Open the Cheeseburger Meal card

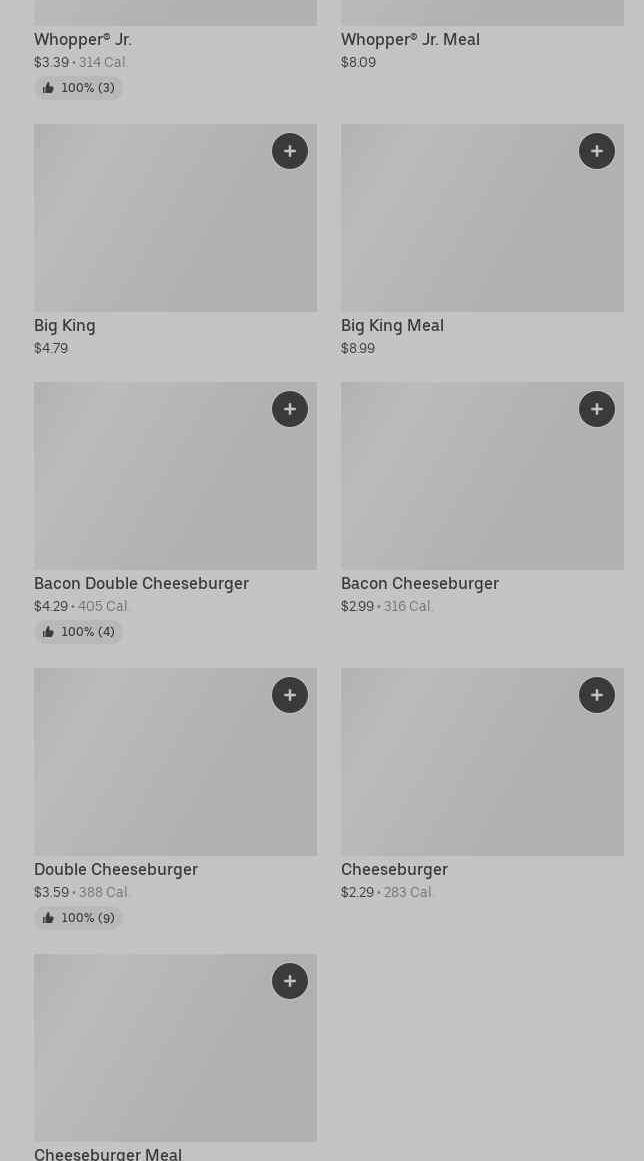coord(175,1057)
